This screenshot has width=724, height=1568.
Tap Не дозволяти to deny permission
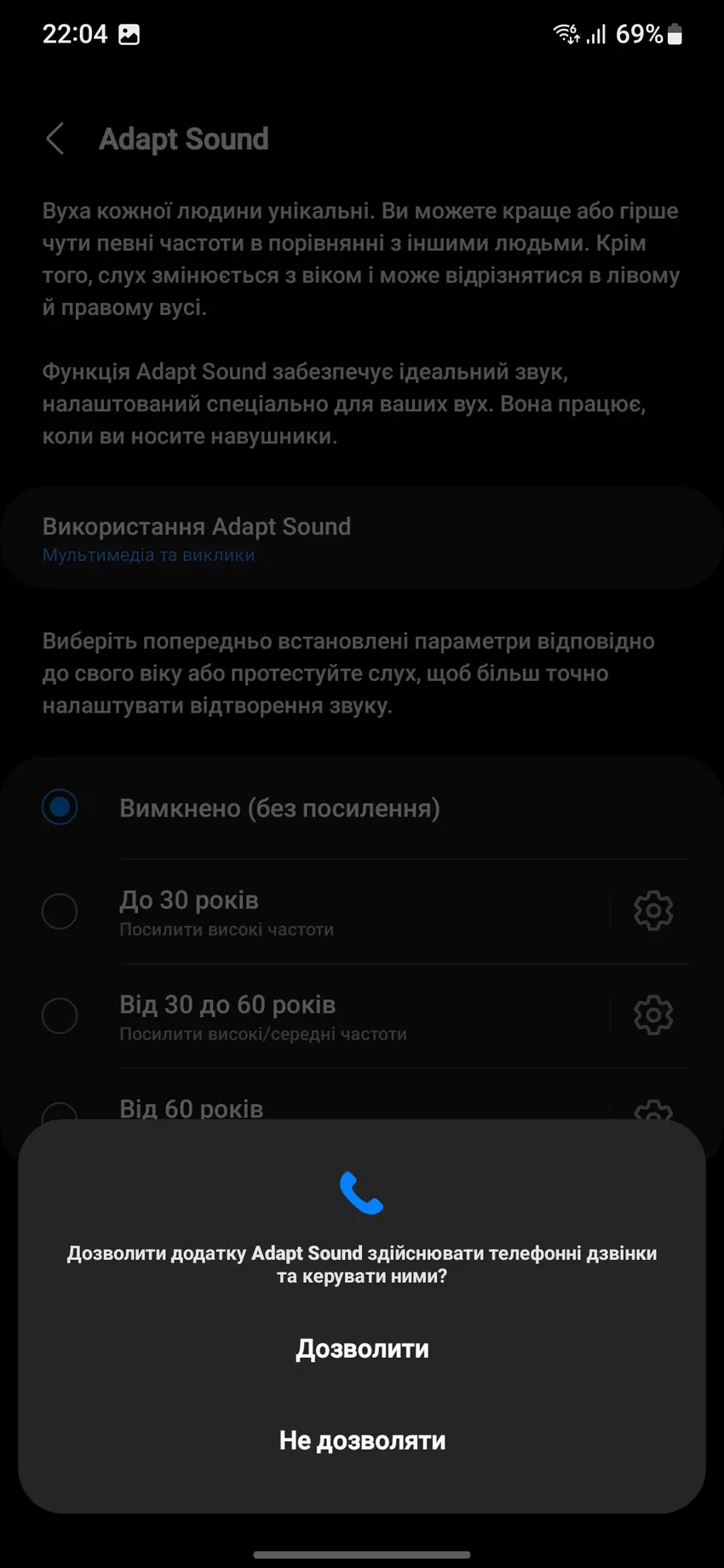pyautogui.click(x=362, y=1440)
